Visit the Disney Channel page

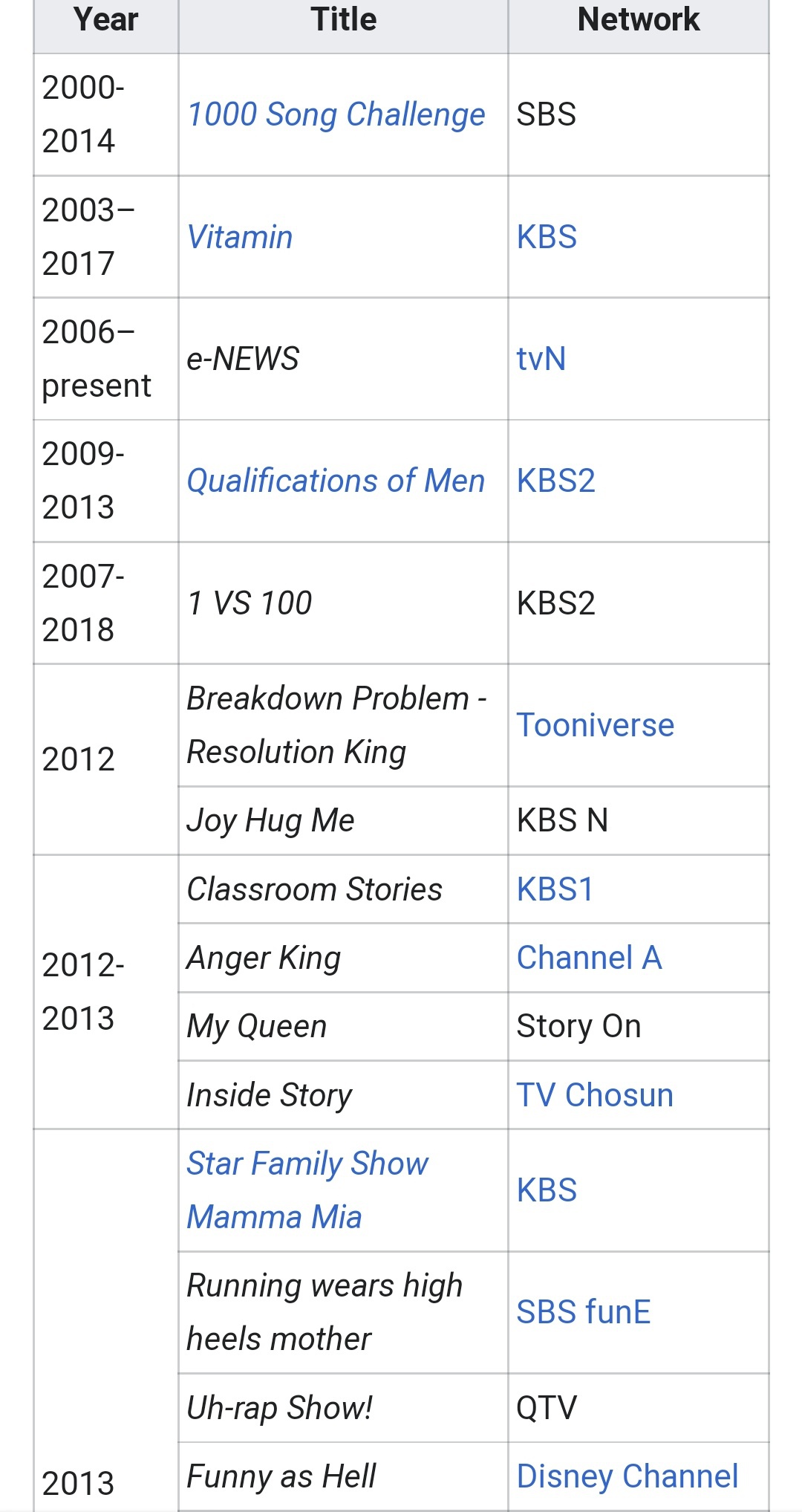point(627,1476)
